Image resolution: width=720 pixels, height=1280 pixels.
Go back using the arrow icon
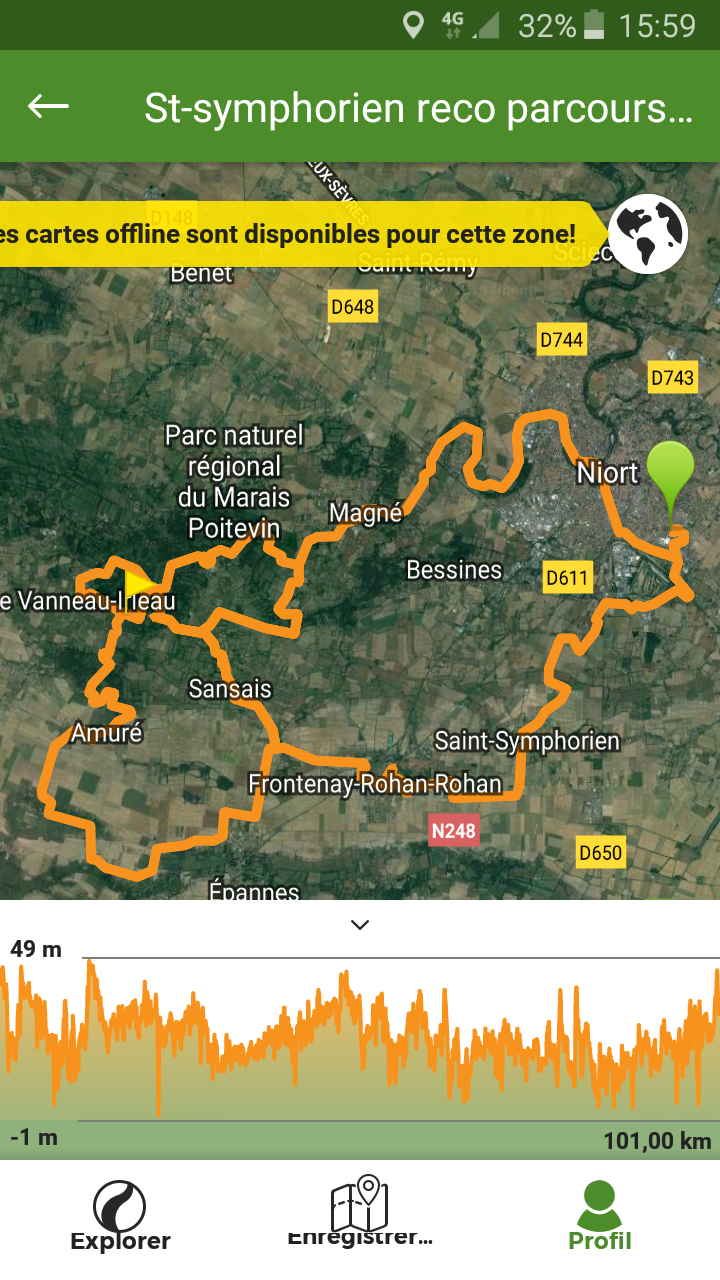(x=48, y=106)
